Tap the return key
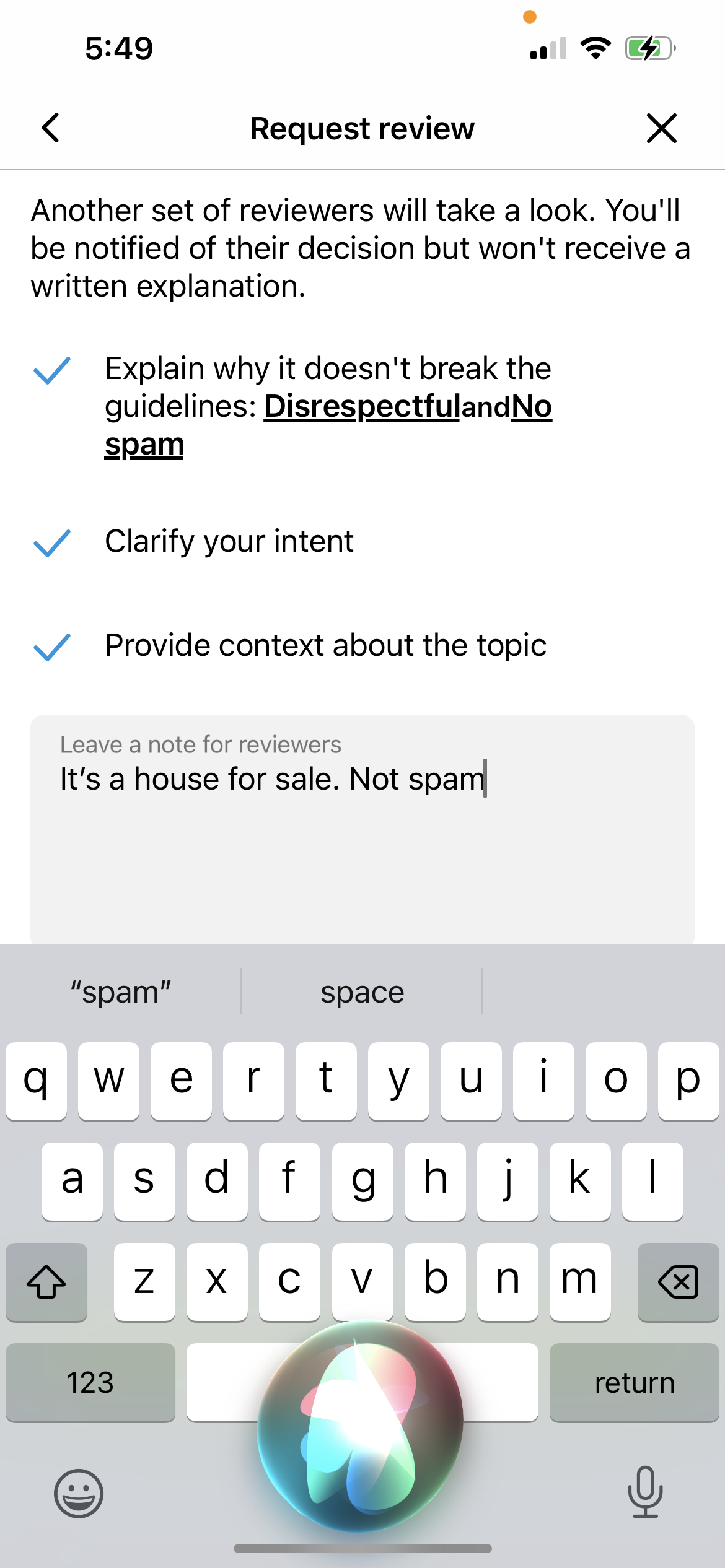The image size is (725, 1568). [x=634, y=1382]
